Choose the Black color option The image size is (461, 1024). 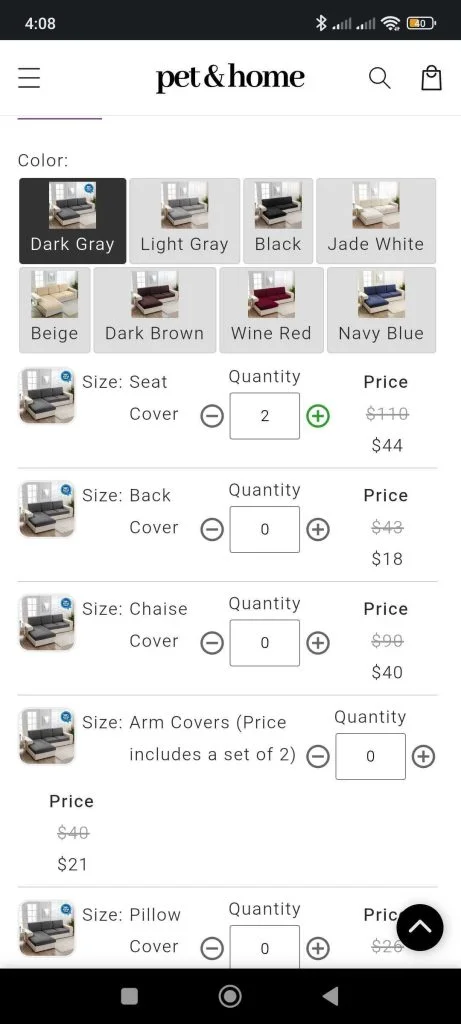tap(278, 221)
